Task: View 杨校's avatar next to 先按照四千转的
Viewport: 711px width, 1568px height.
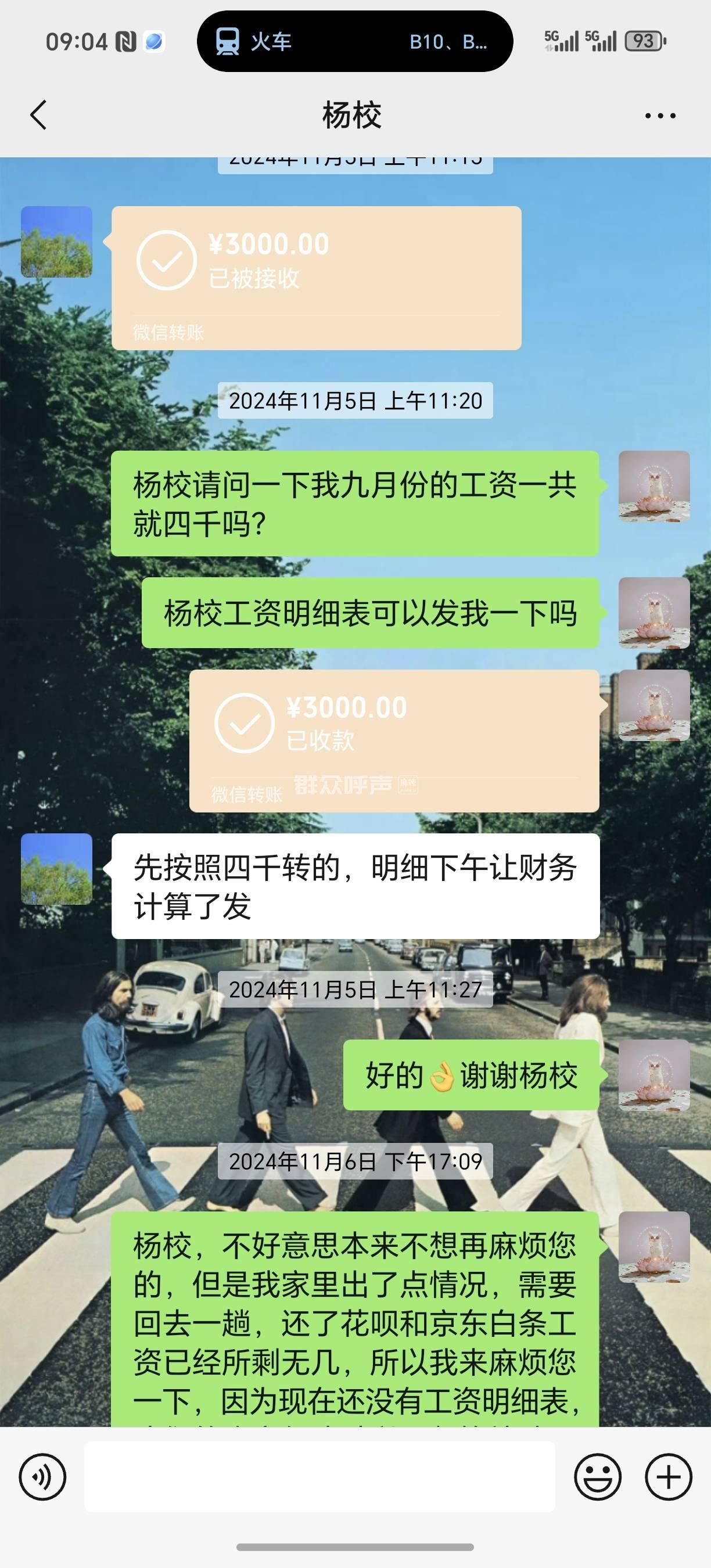Action: (x=56, y=869)
